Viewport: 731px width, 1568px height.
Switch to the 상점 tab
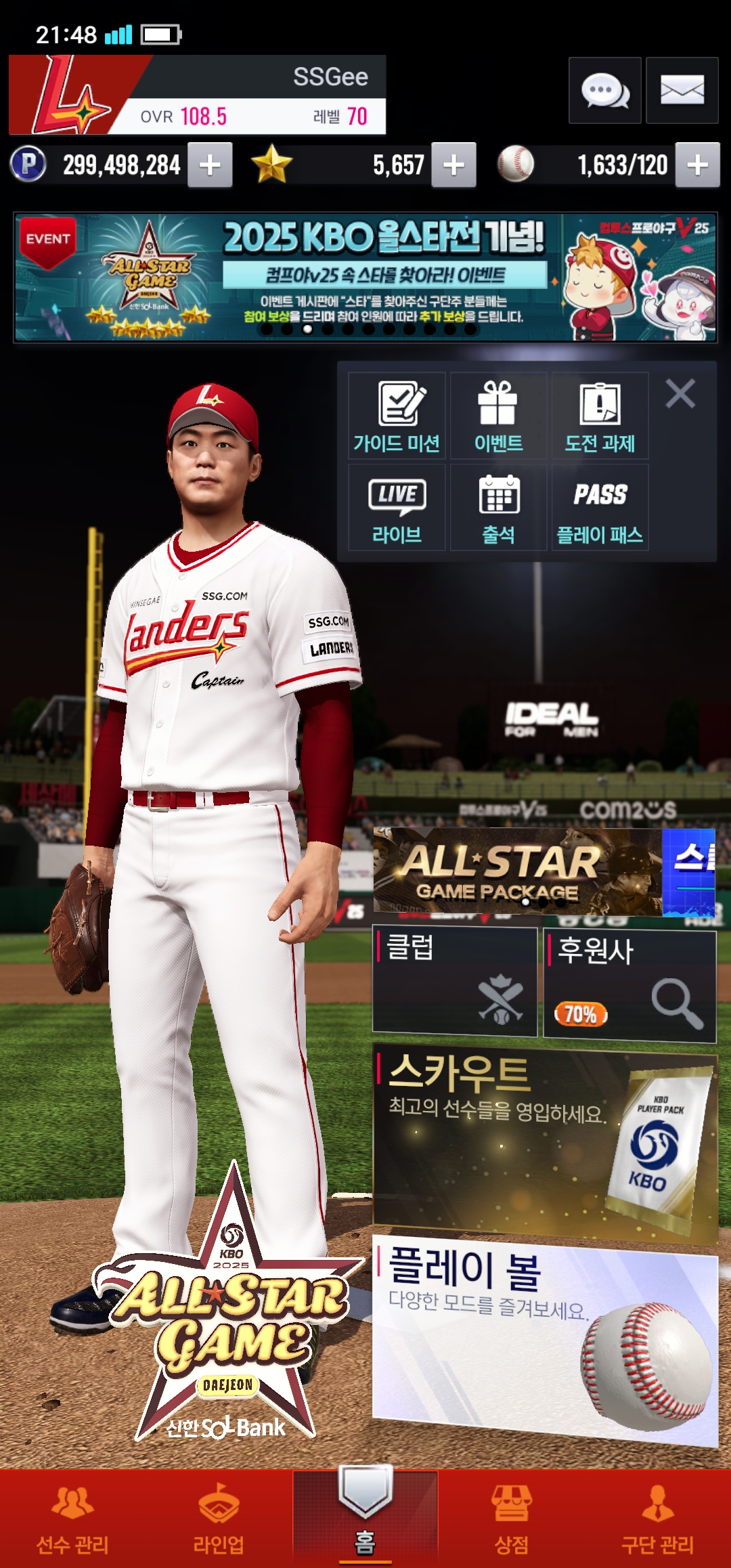tap(512, 1519)
